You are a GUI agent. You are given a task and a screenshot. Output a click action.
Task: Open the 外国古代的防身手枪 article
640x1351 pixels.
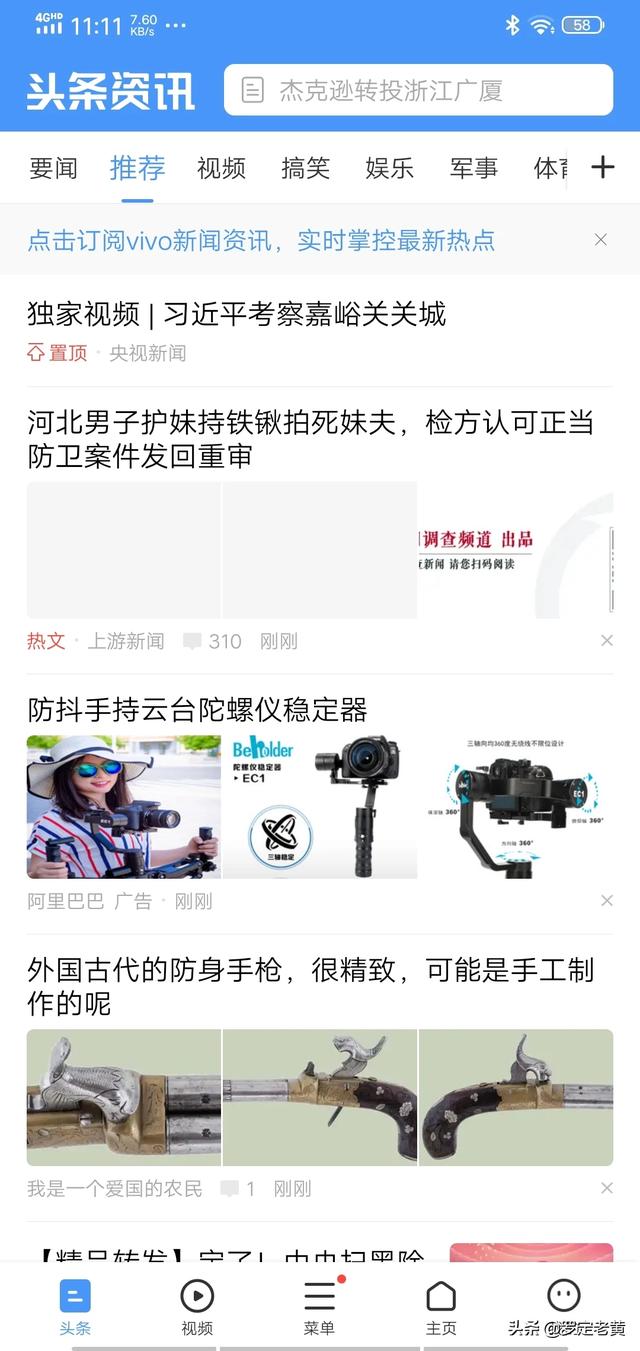310,985
